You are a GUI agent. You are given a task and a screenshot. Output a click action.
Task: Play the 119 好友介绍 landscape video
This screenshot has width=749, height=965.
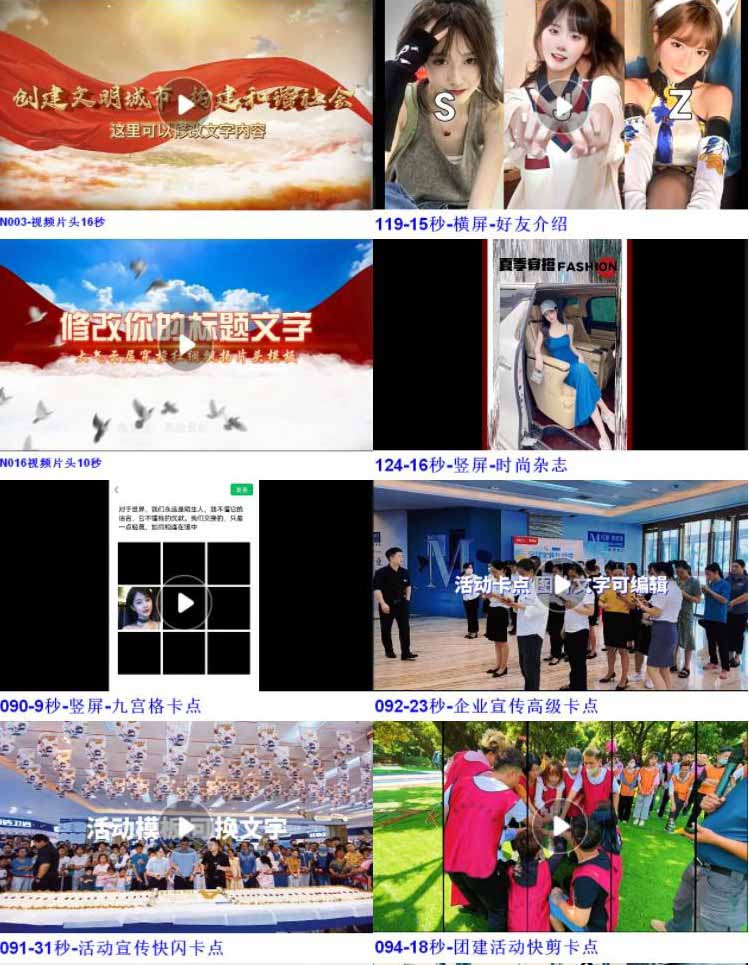[561, 104]
